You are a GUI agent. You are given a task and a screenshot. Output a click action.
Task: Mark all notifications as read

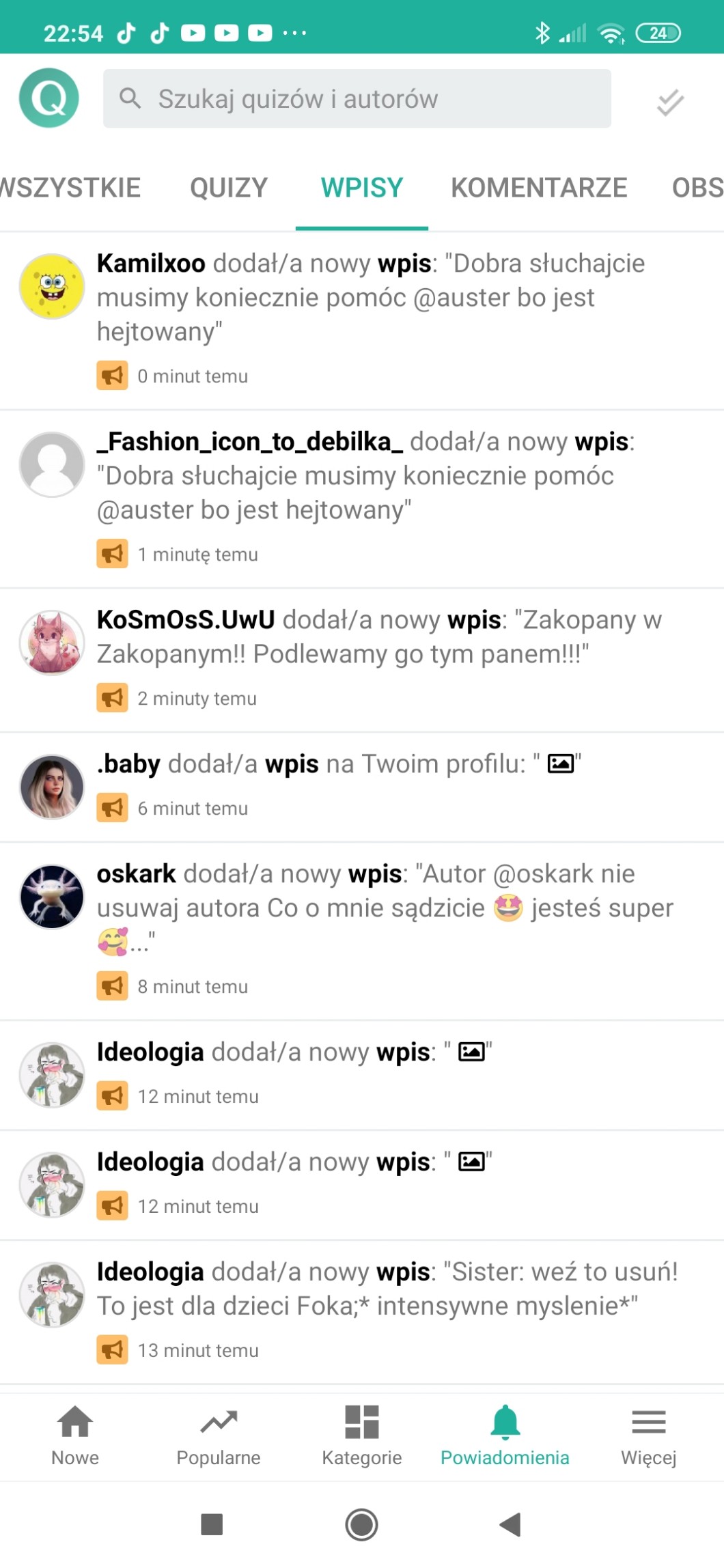(670, 102)
